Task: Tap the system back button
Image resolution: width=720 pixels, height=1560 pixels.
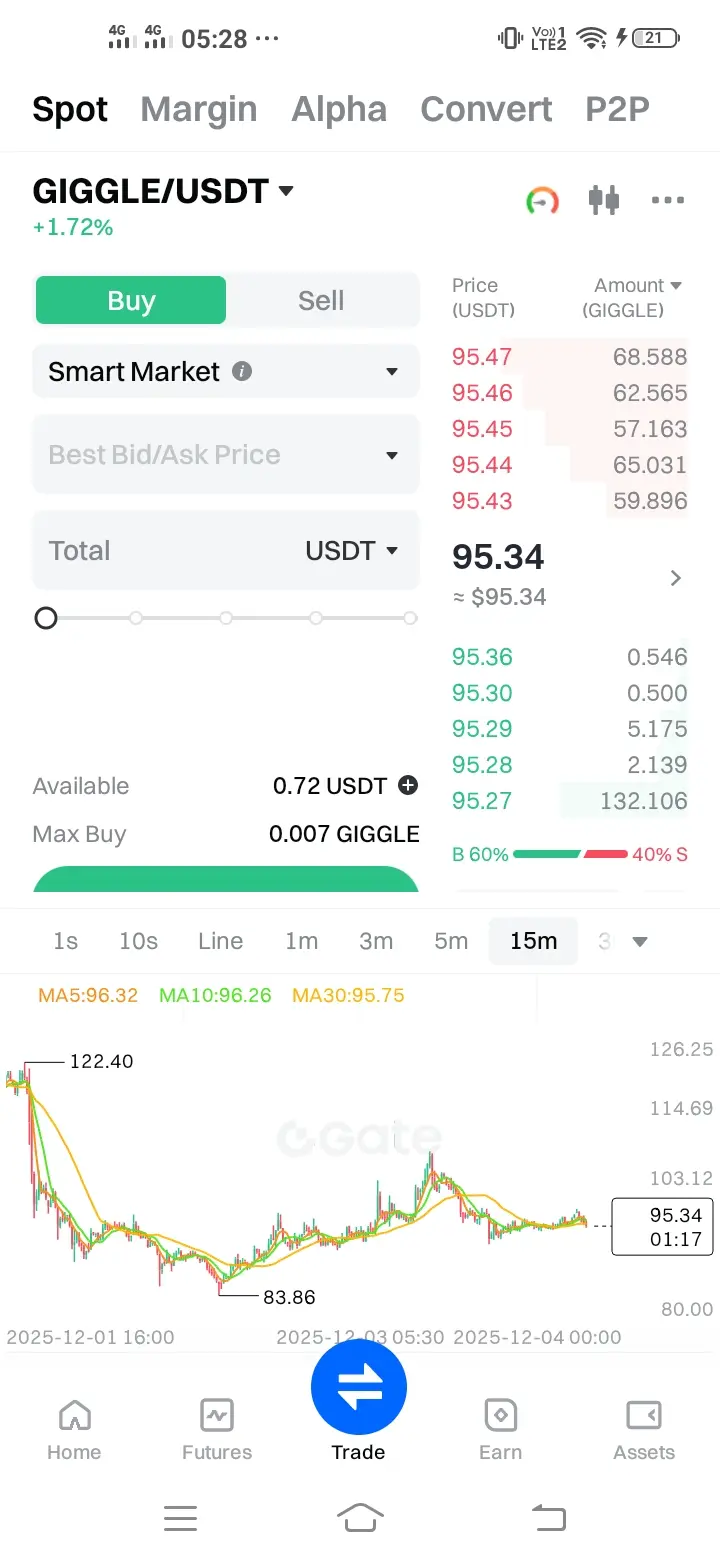Action: coord(548,1518)
